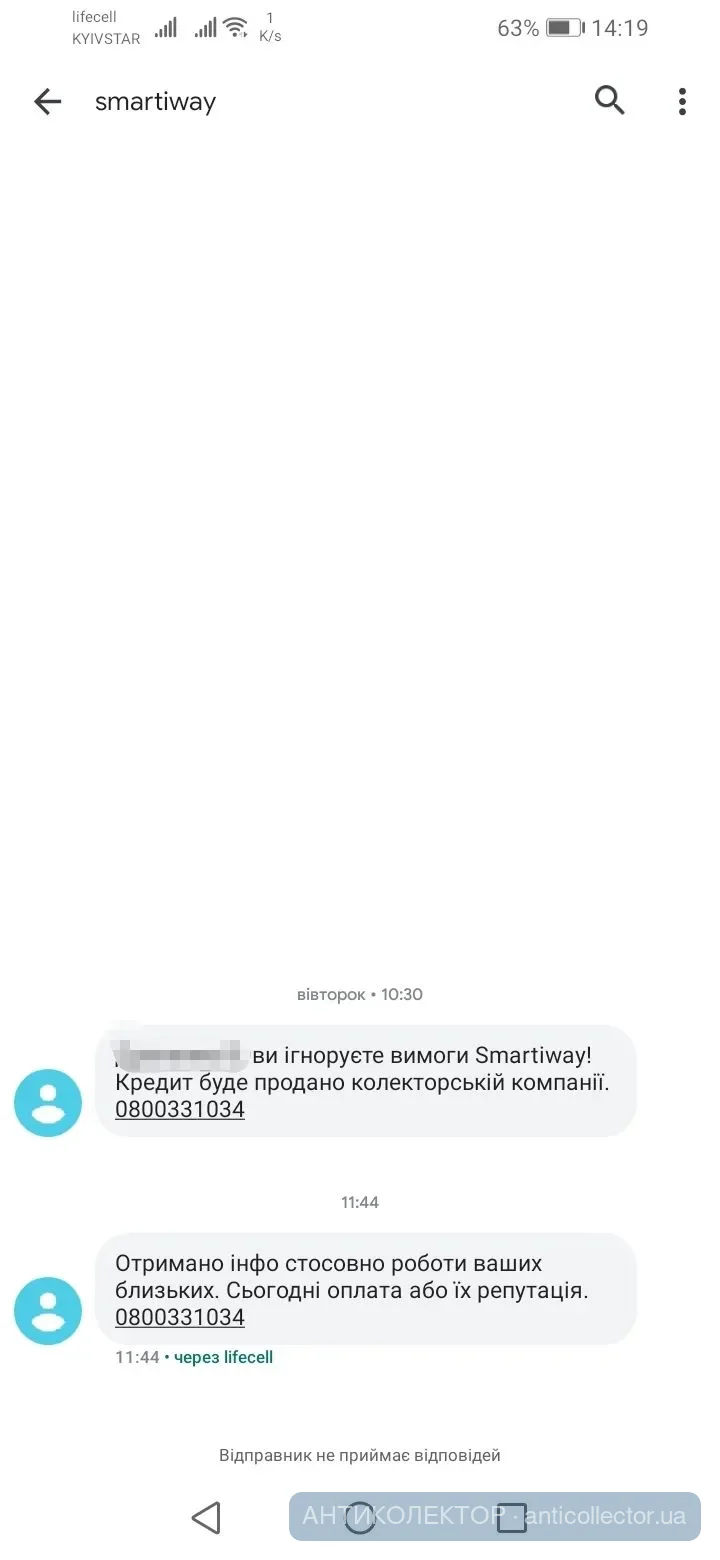The width and height of the screenshot is (720, 1560).
Task: Search within the smartiway conversation
Action: [x=609, y=101]
